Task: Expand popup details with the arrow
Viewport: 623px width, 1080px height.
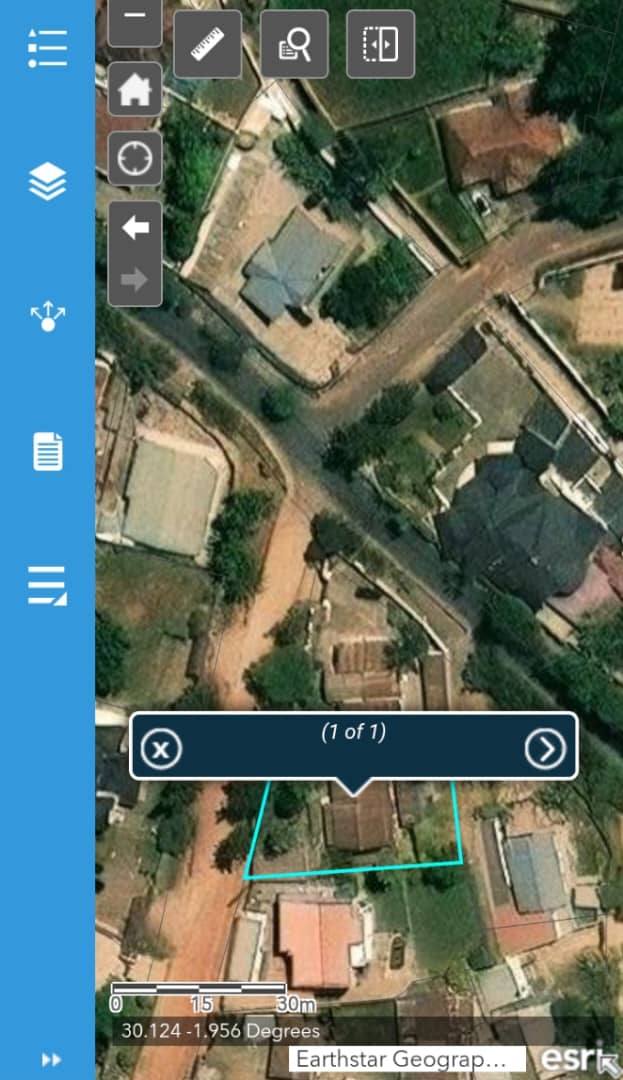Action: (545, 748)
